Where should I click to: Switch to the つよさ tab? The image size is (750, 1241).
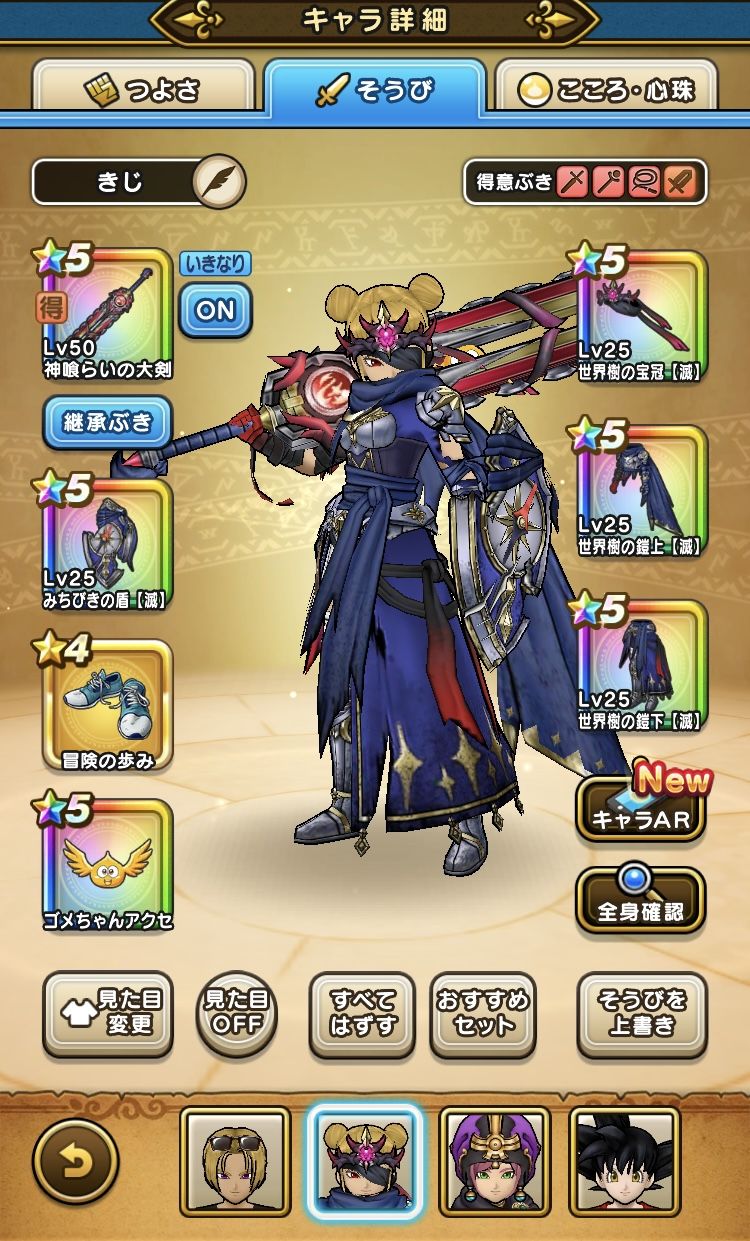143,91
